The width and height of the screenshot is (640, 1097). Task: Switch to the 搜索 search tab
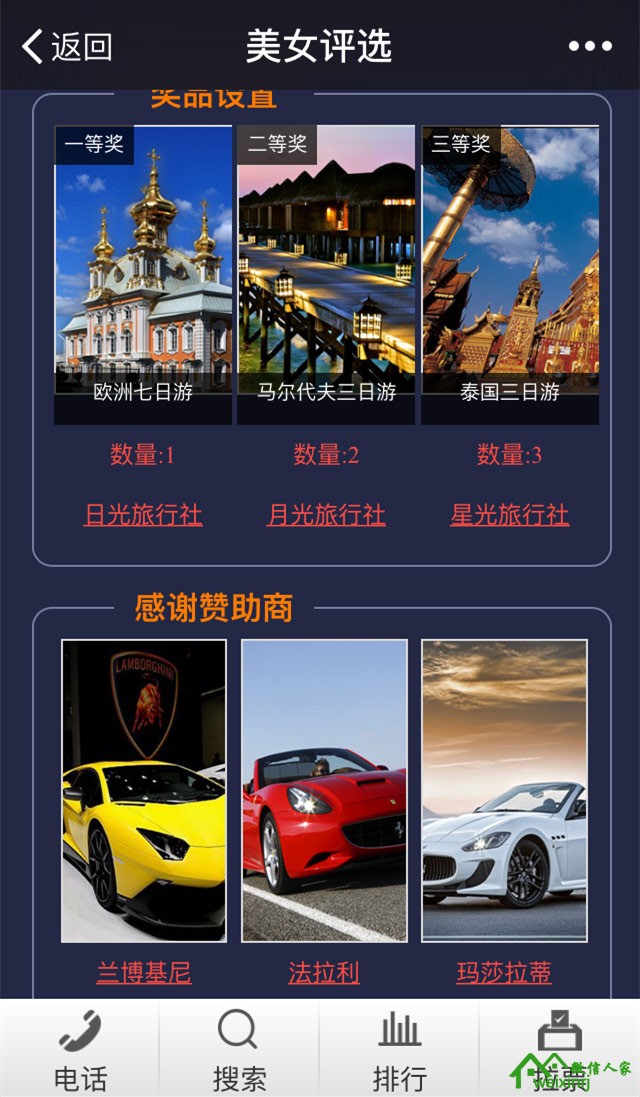[239, 1050]
